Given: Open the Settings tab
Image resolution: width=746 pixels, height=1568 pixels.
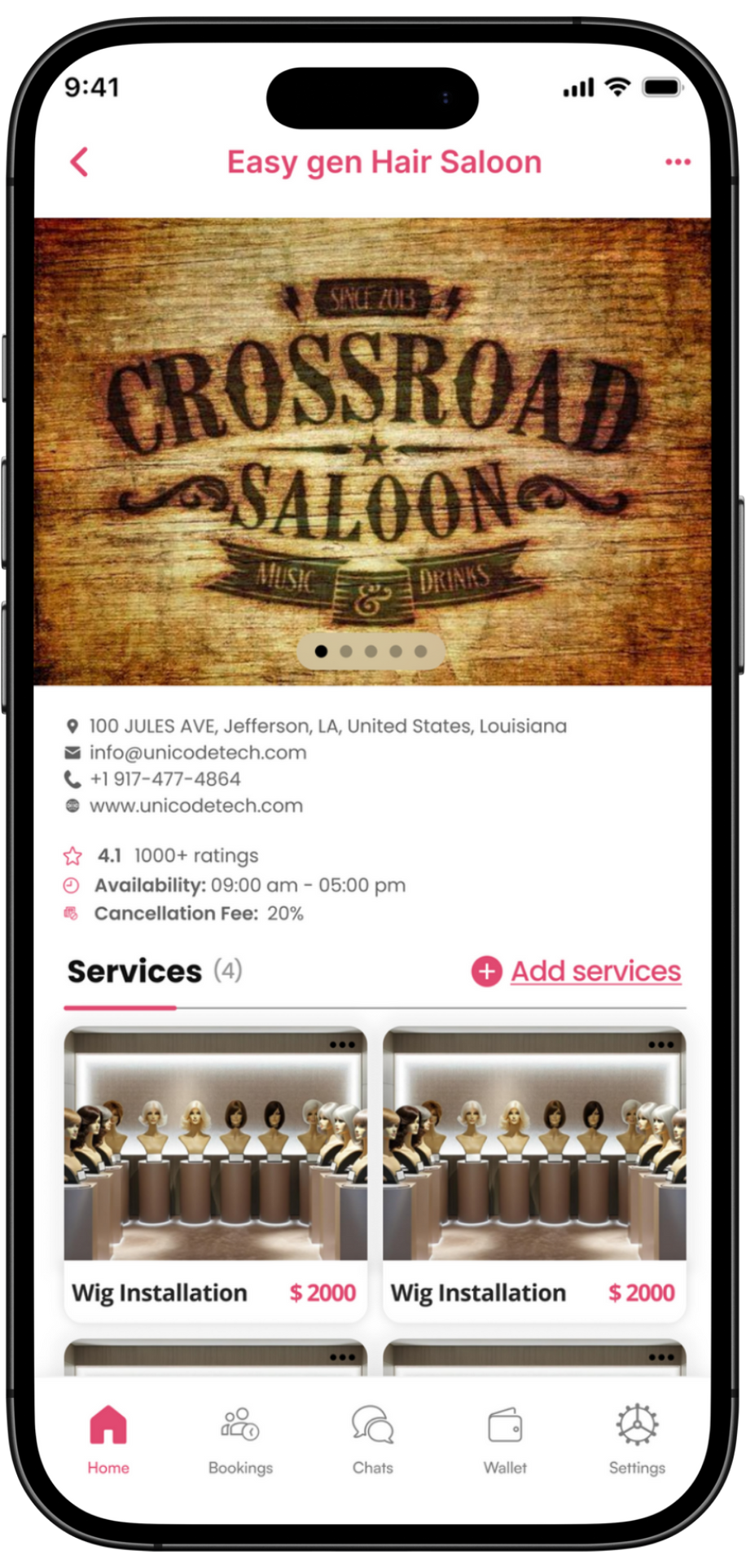Looking at the screenshot, I should 637,1439.
